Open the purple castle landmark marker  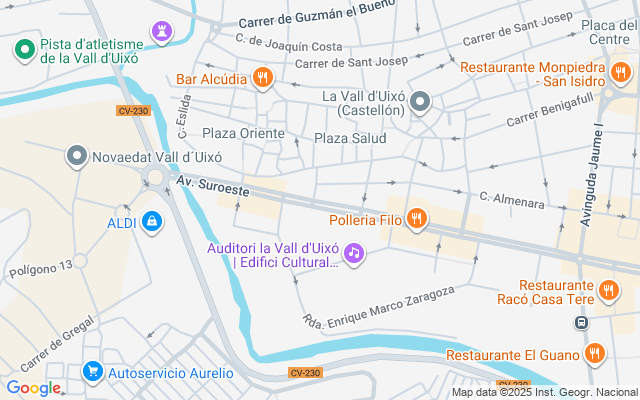(x=160, y=32)
